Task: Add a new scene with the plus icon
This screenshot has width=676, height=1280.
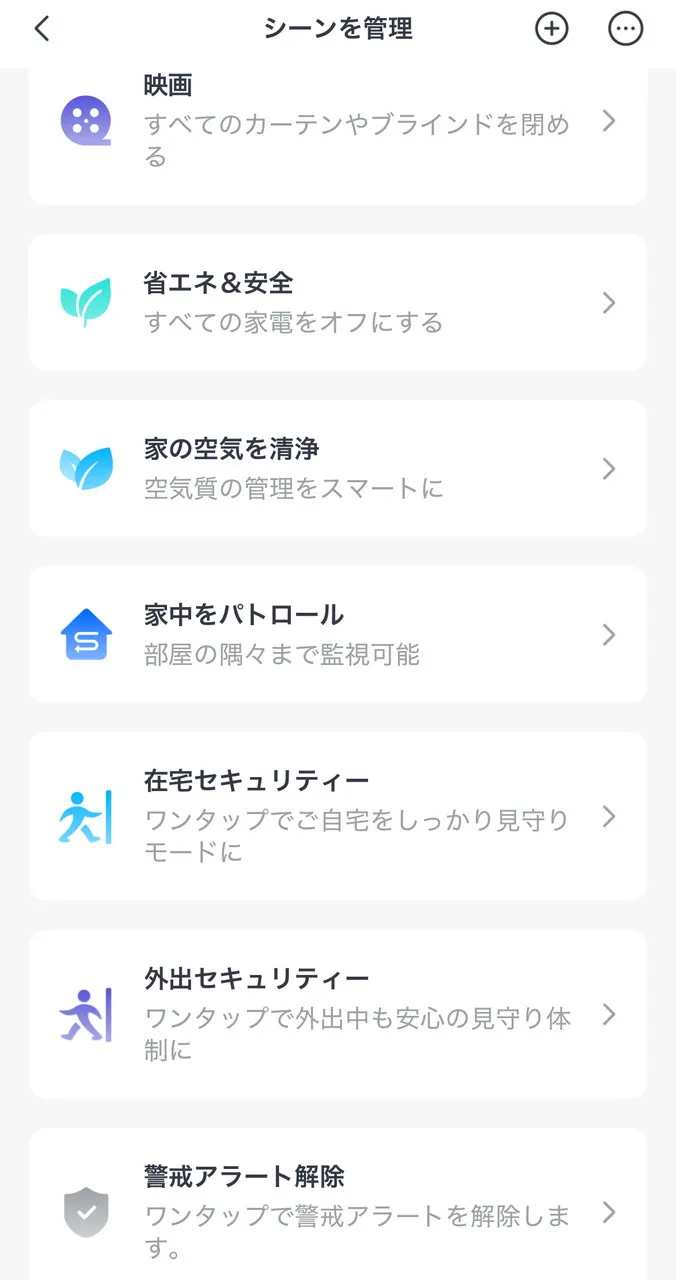Action: click(x=551, y=29)
